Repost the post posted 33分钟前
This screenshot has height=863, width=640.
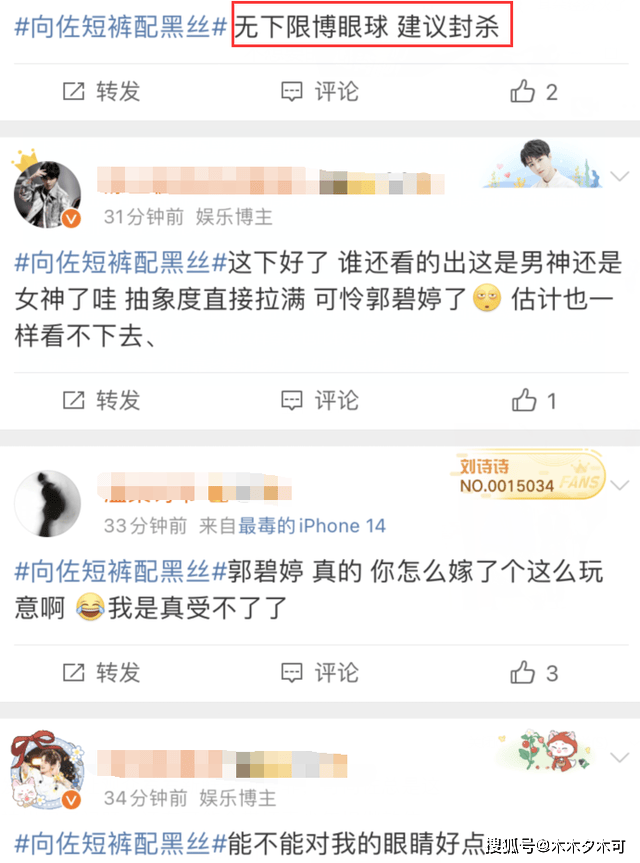(x=101, y=672)
